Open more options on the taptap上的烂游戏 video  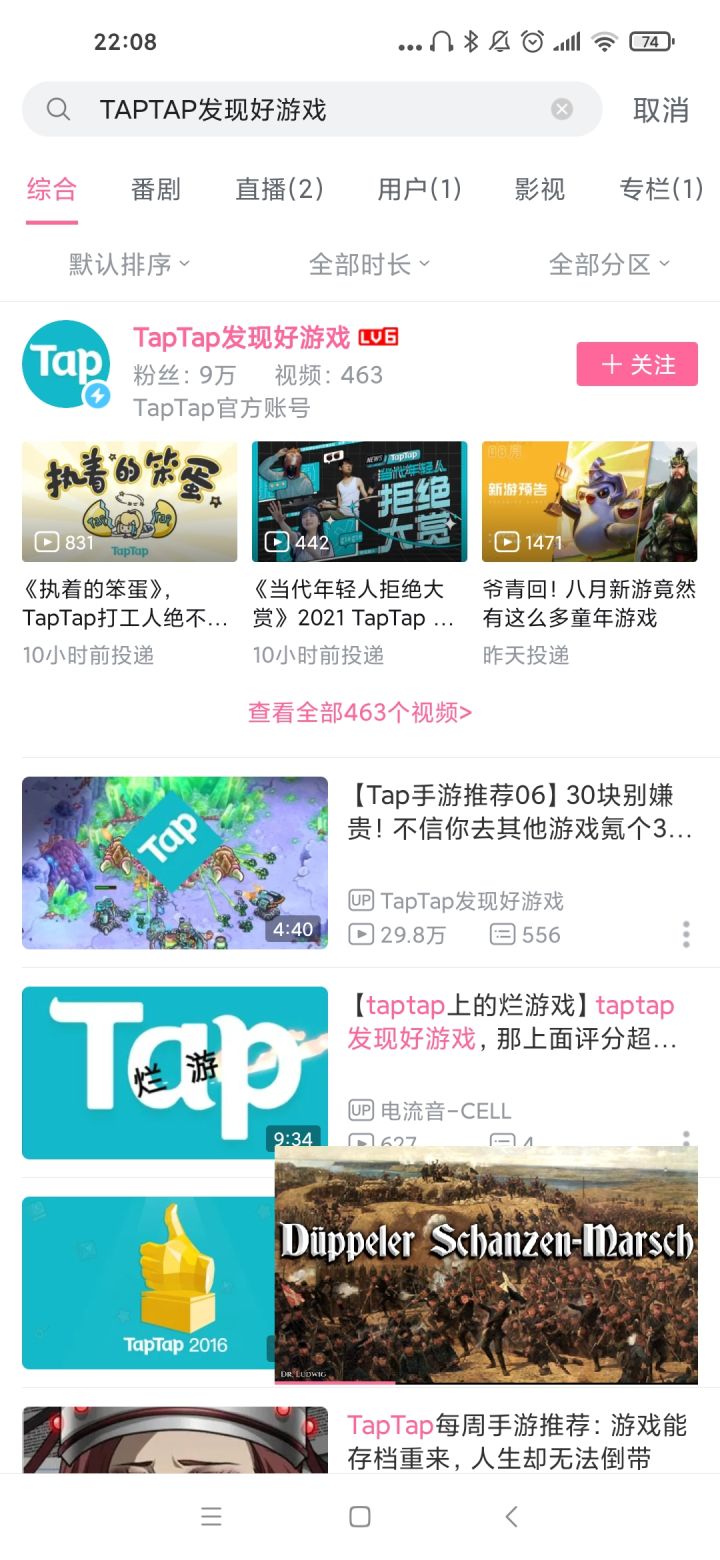coord(686,1143)
